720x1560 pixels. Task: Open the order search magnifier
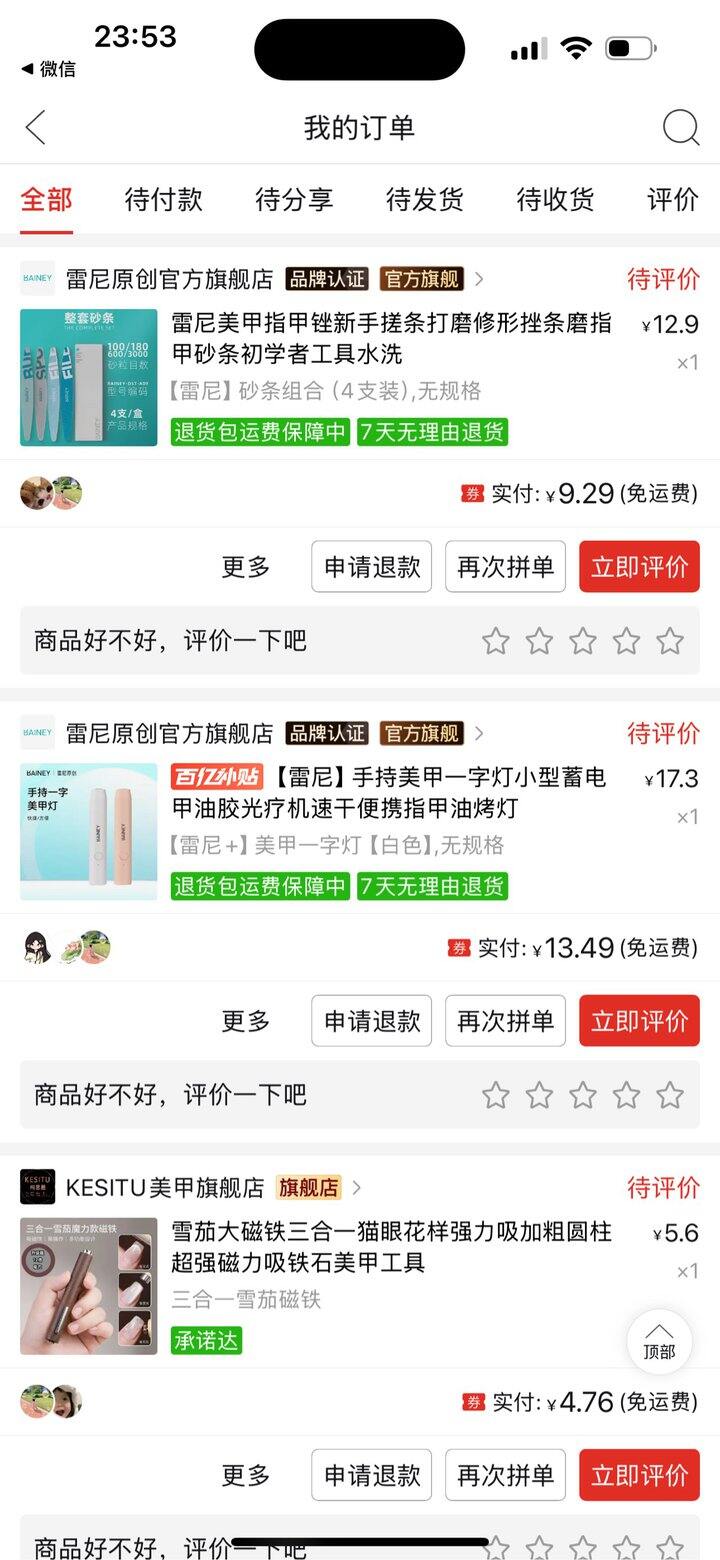pos(681,128)
